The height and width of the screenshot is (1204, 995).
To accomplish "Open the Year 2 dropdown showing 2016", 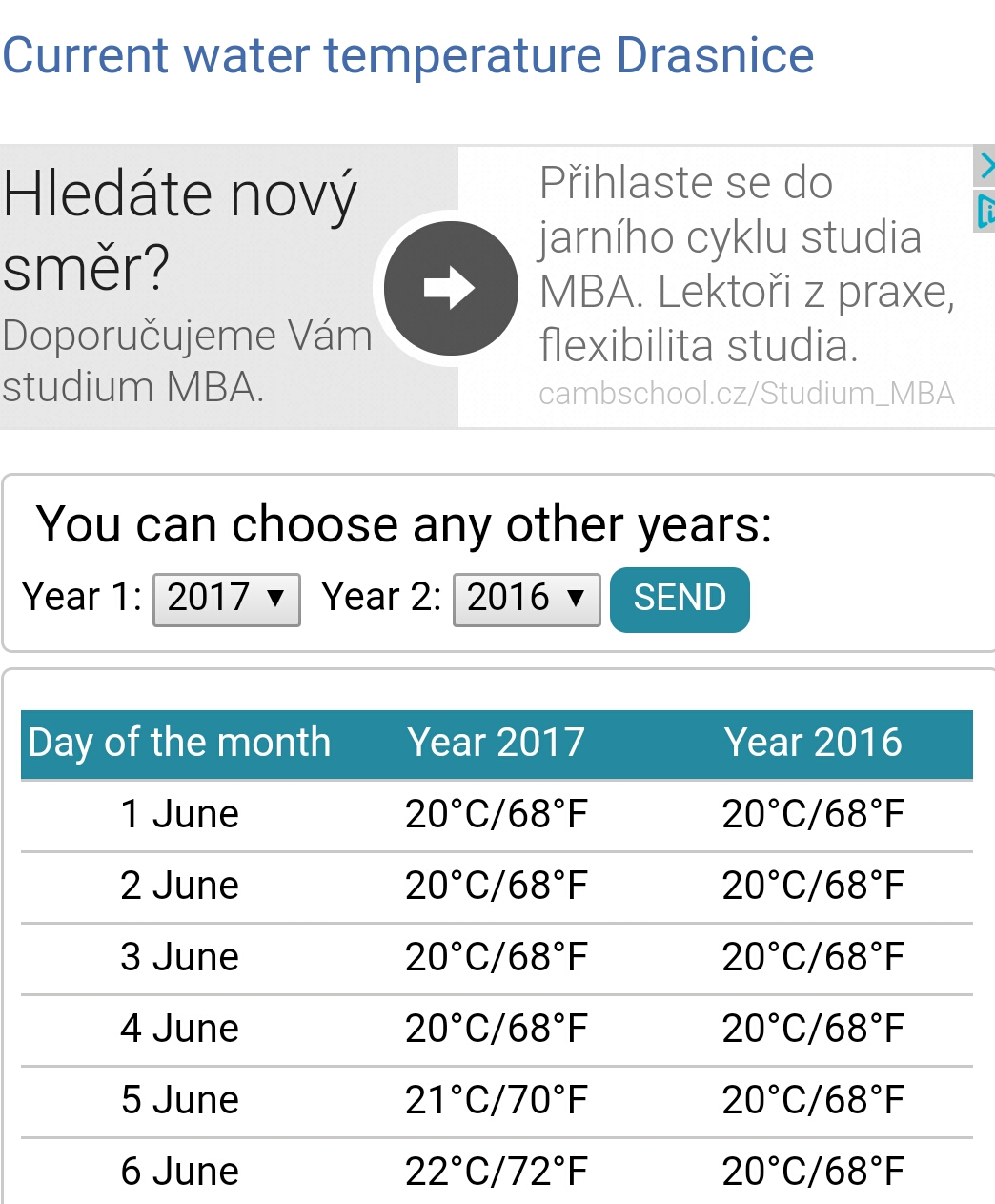I will (x=526, y=599).
